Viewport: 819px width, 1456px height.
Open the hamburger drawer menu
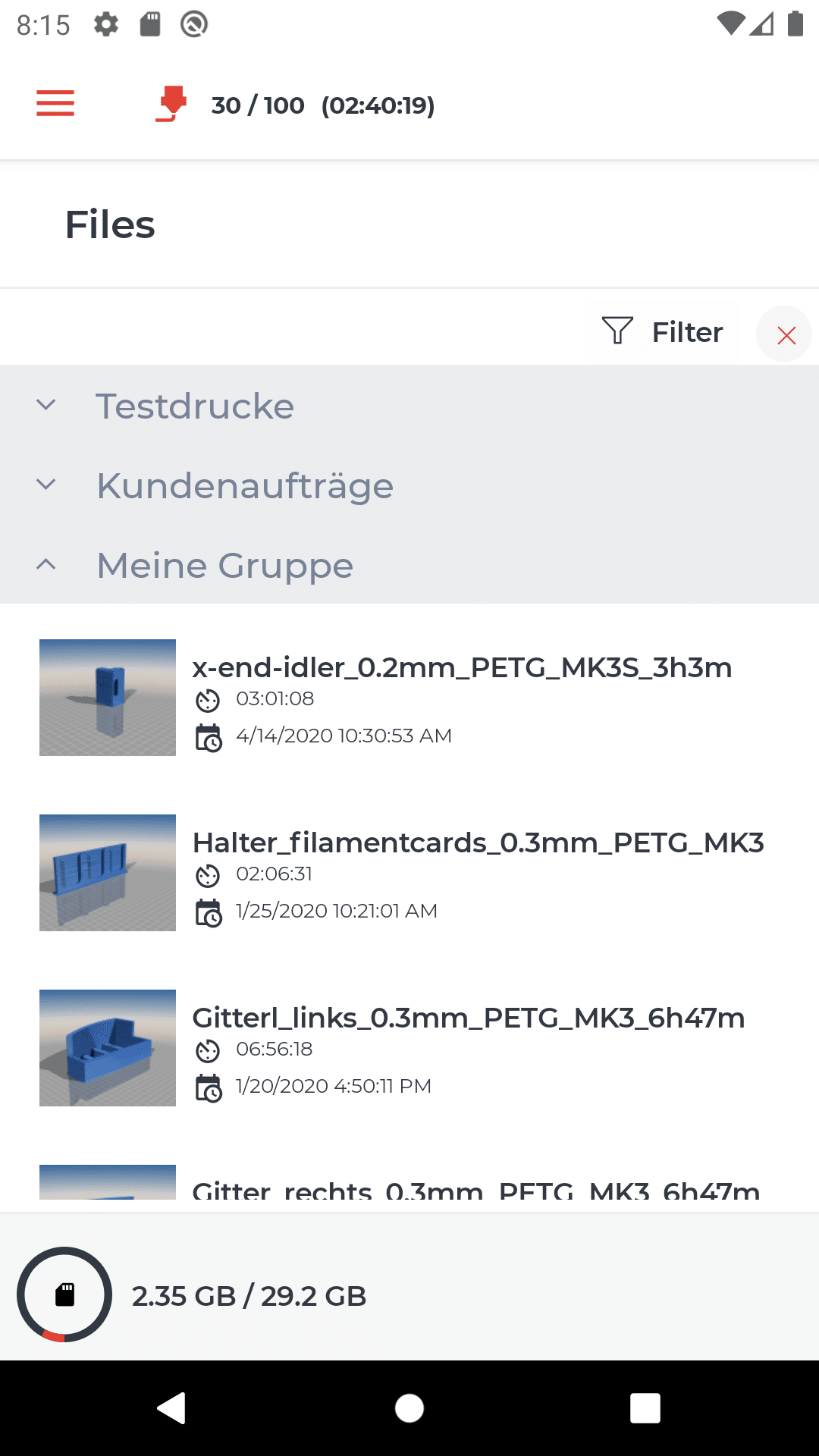click(x=55, y=103)
